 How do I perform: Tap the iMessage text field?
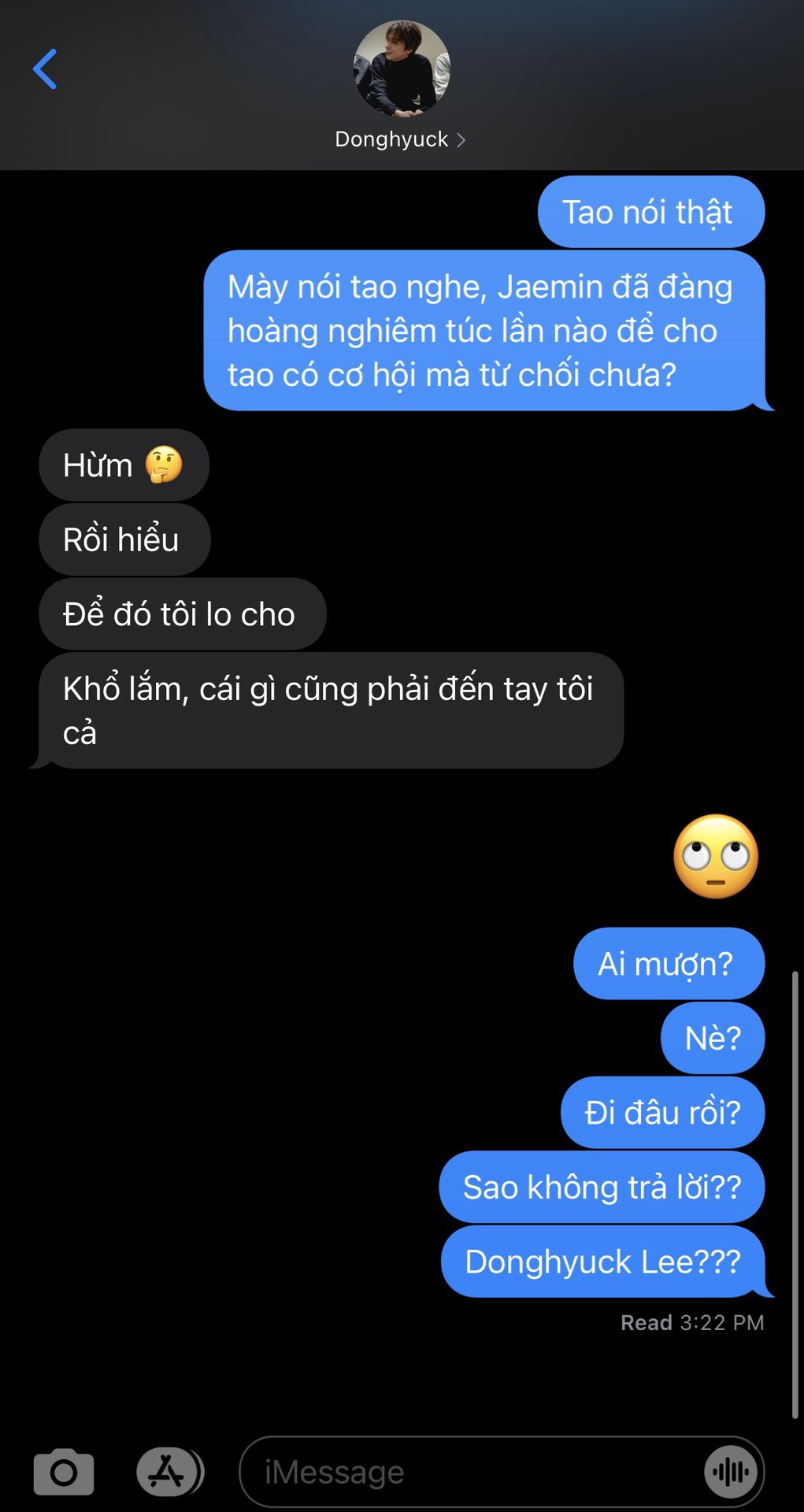(x=472, y=1472)
